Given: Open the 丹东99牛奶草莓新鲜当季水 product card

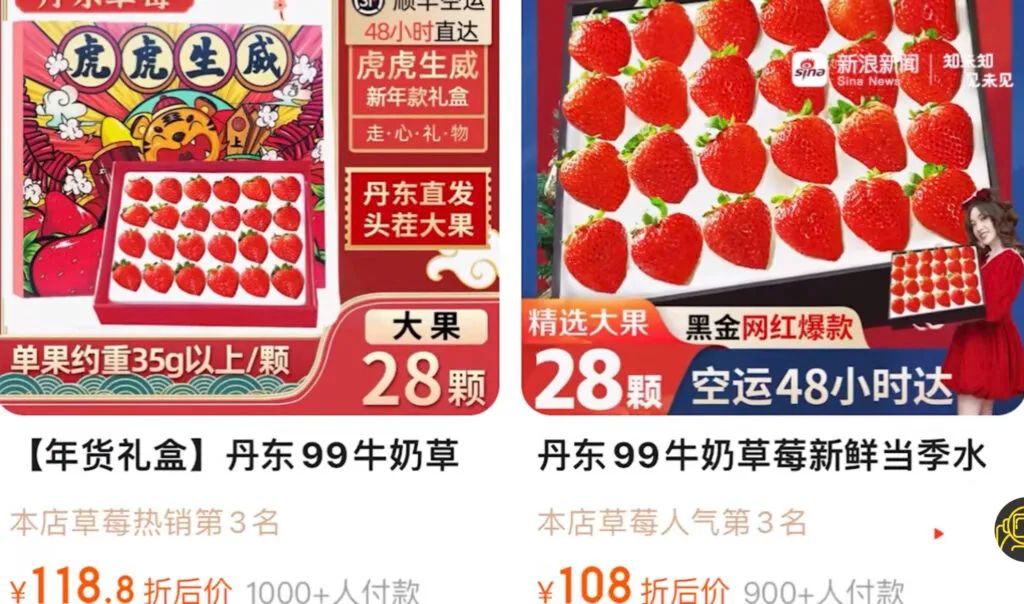Looking at the screenshot, I should [x=760, y=457].
